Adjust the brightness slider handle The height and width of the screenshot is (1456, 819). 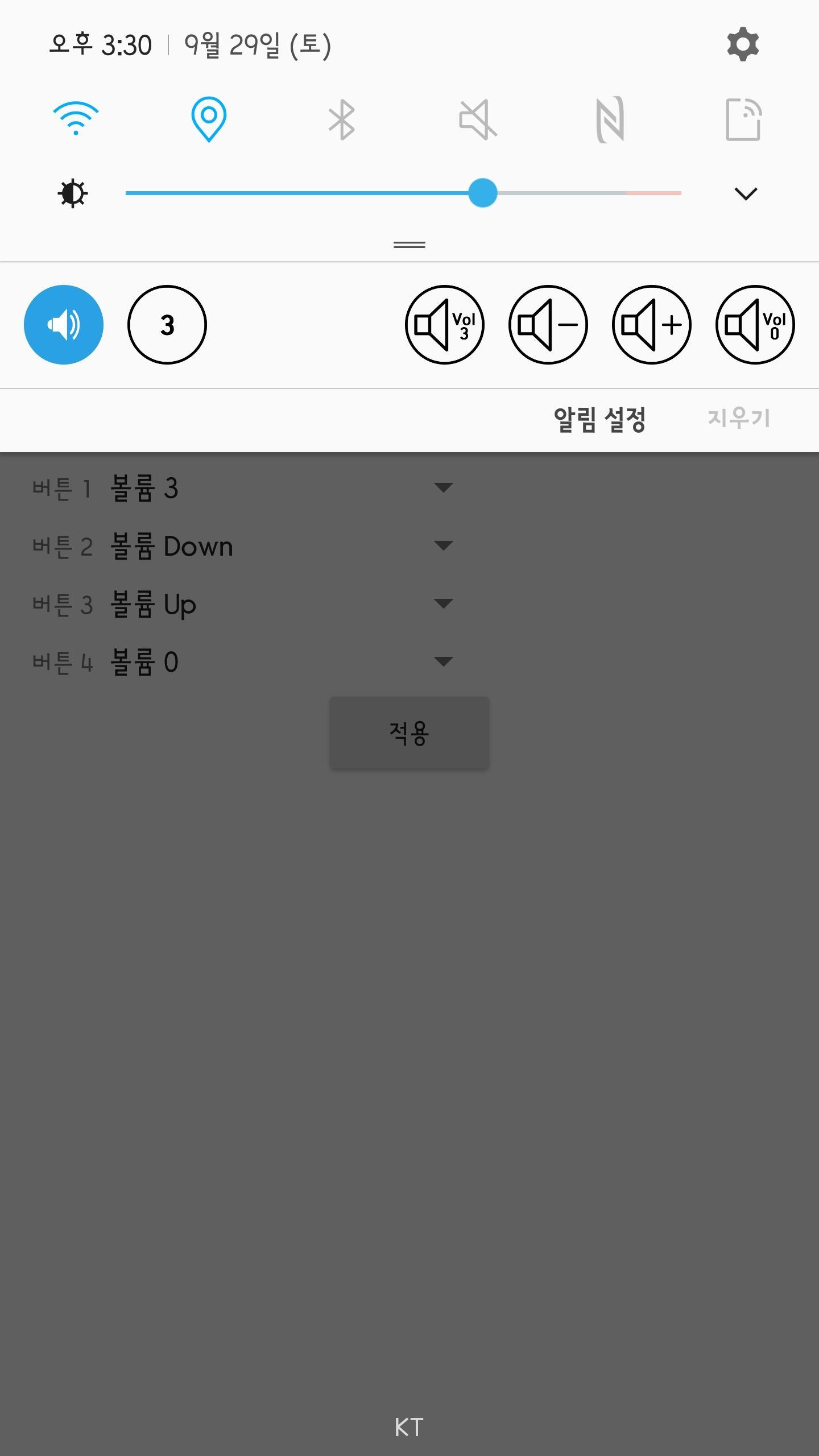(483, 193)
